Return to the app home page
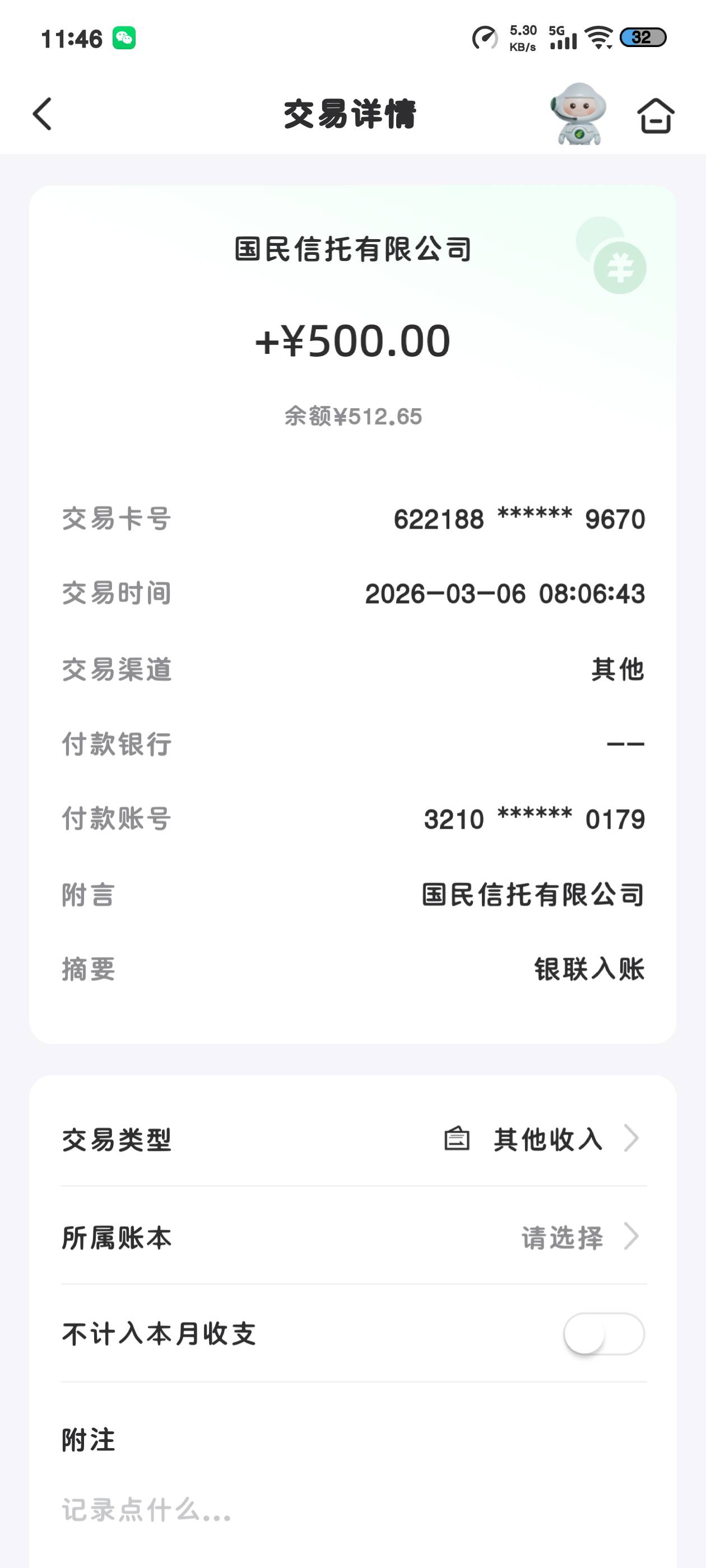Screen dimensions: 706x1568 656,115
